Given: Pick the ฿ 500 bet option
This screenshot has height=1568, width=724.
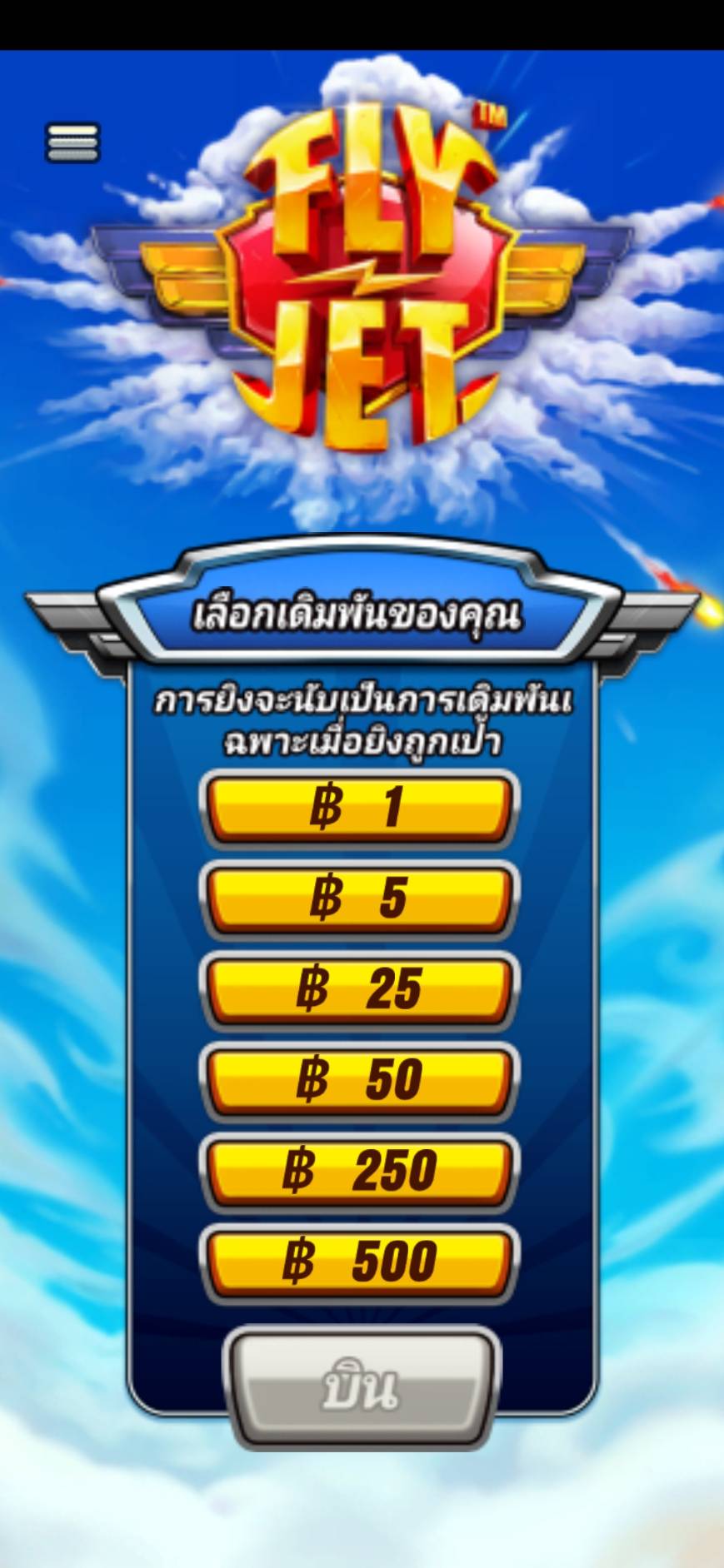Looking at the screenshot, I should click(359, 1261).
